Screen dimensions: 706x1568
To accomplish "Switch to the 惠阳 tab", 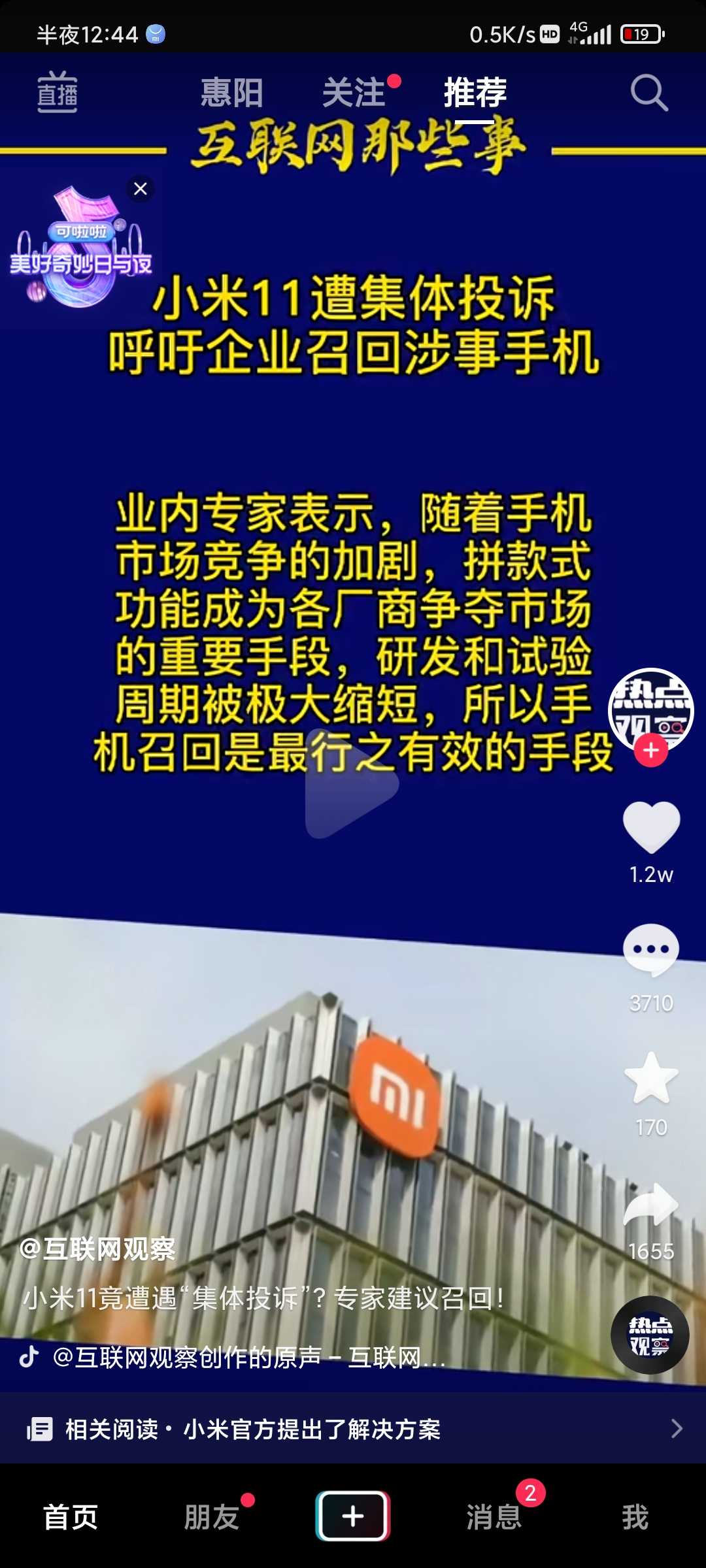I will pyautogui.click(x=231, y=92).
